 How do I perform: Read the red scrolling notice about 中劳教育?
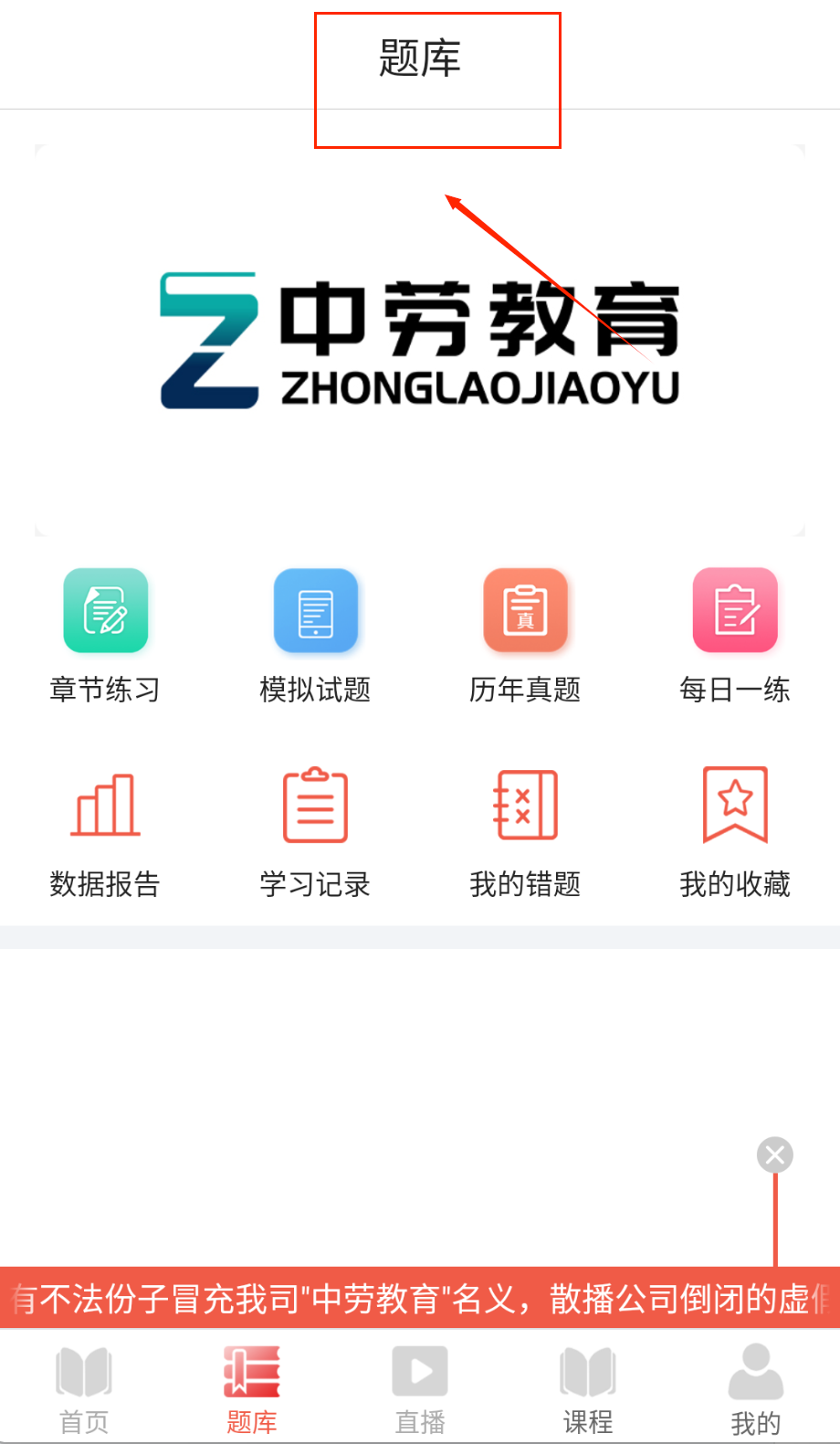(x=420, y=1298)
